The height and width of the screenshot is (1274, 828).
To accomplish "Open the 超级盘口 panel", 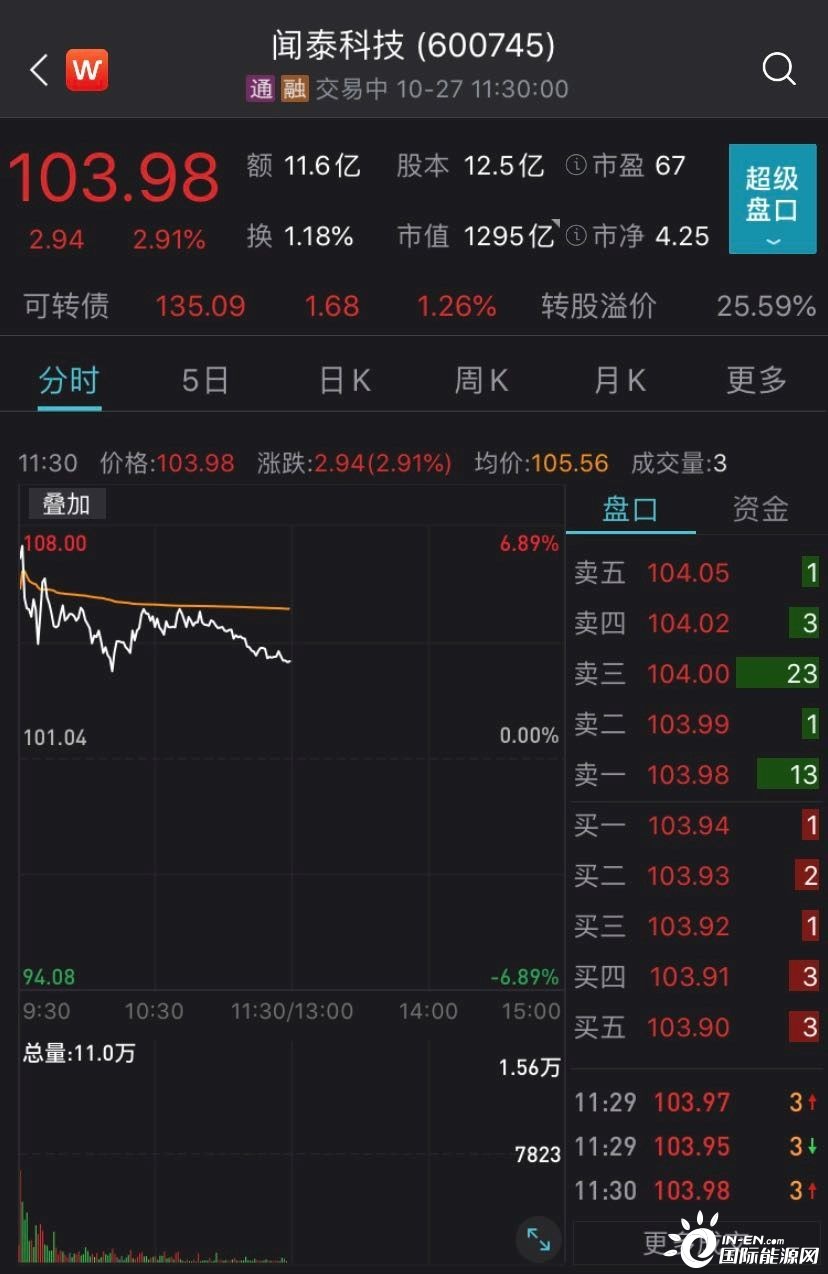I will (x=772, y=198).
